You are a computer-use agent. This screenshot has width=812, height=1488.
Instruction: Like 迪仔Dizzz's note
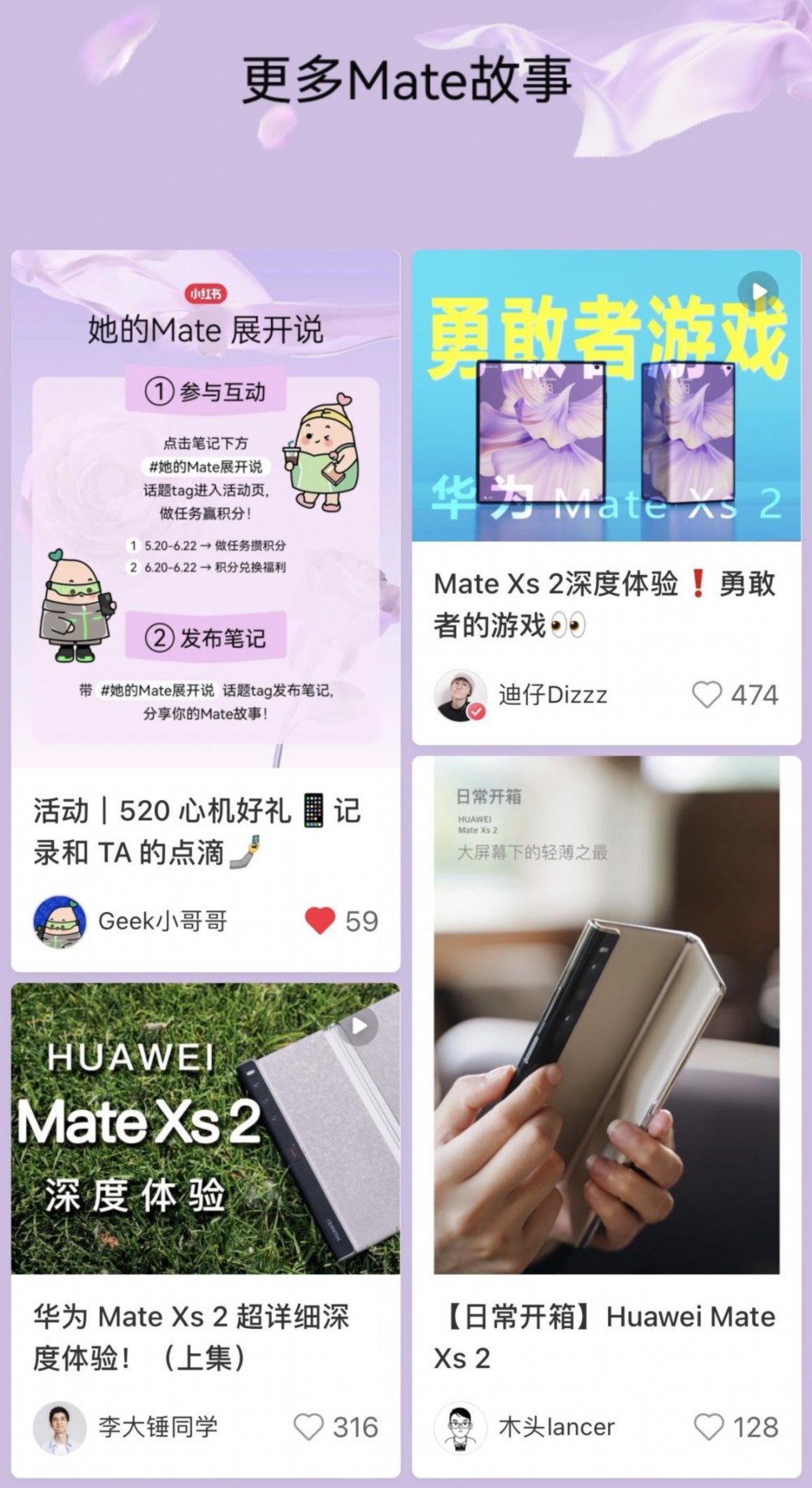706,694
